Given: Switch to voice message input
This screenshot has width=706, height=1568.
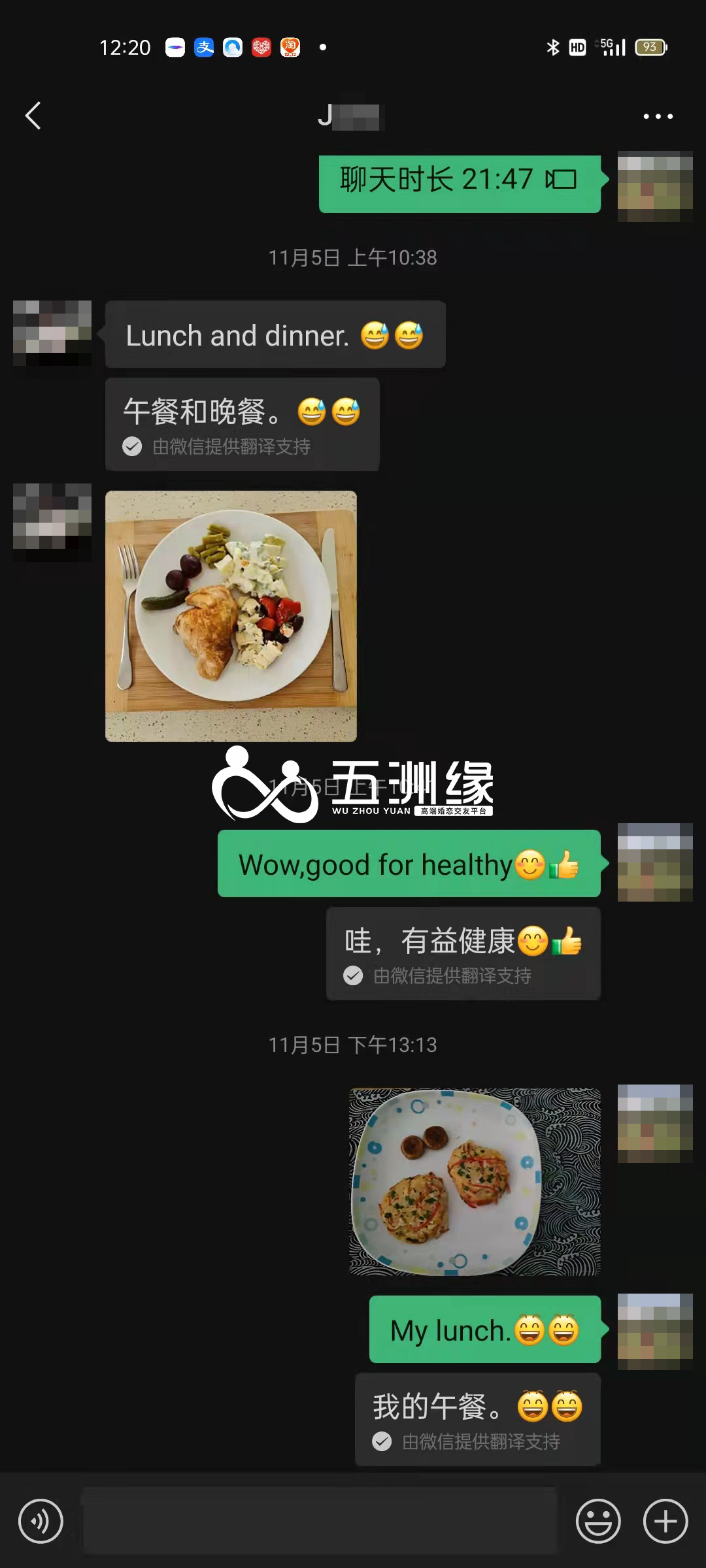Looking at the screenshot, I should (41, 1521).
